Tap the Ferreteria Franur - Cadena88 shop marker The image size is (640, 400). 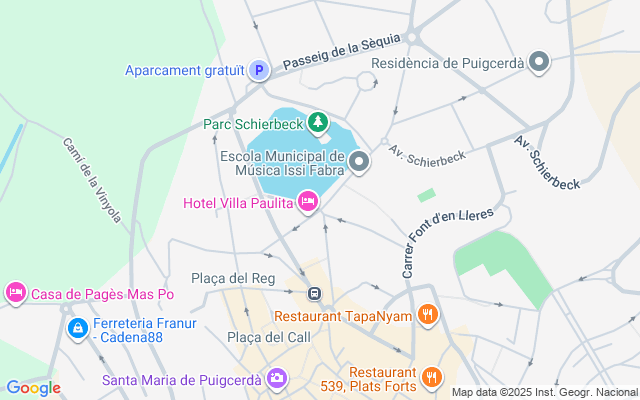(77, 327)
